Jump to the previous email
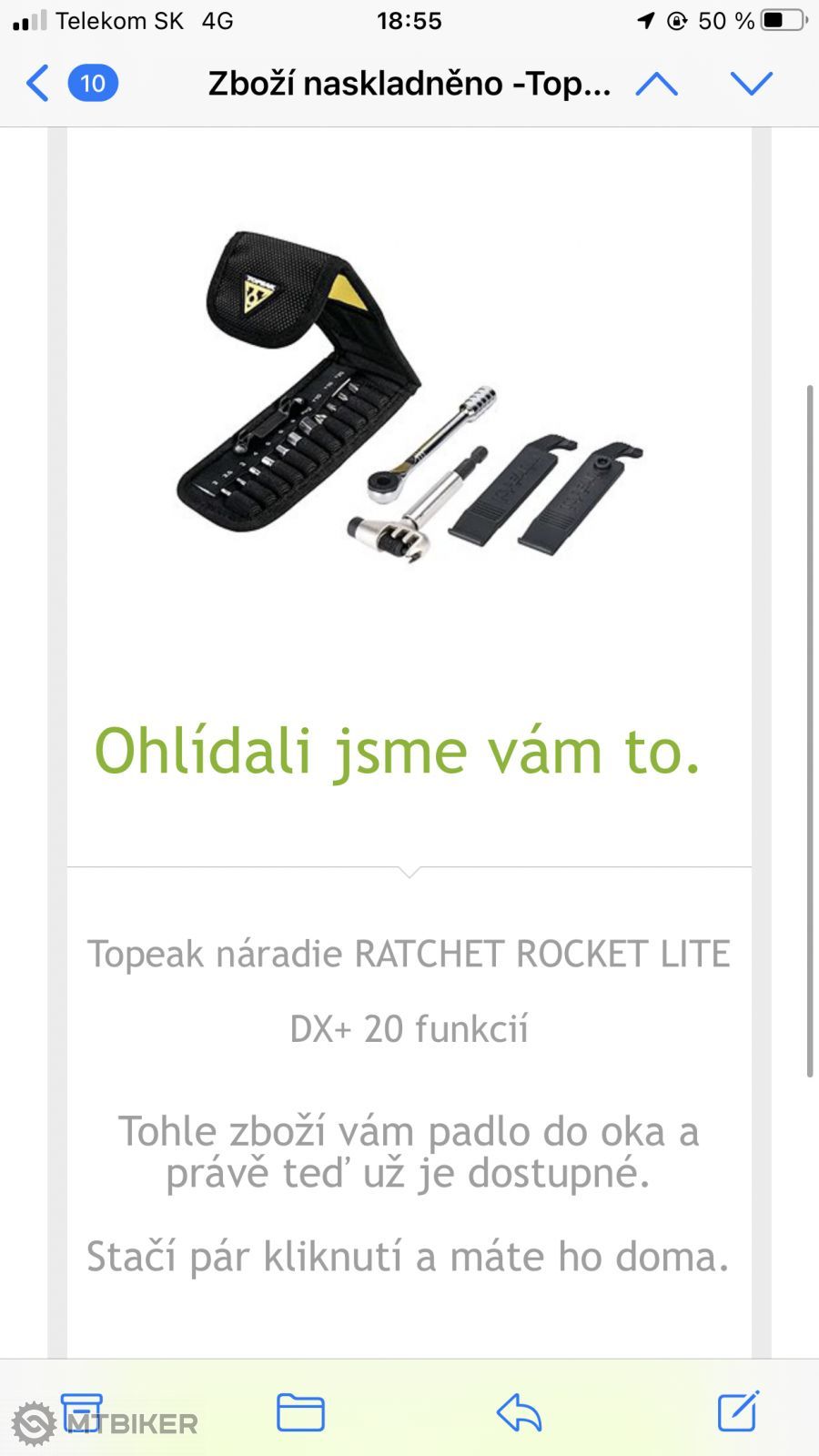 pos(657,84)
